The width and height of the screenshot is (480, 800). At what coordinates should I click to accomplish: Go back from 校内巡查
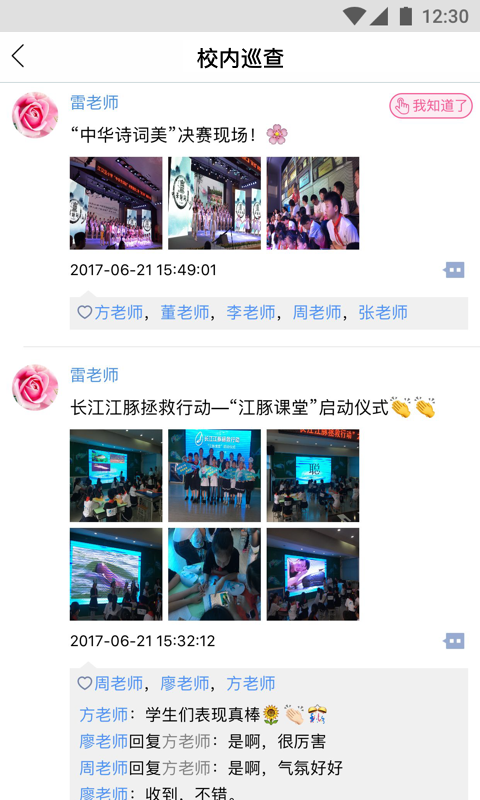coord(18,56)
